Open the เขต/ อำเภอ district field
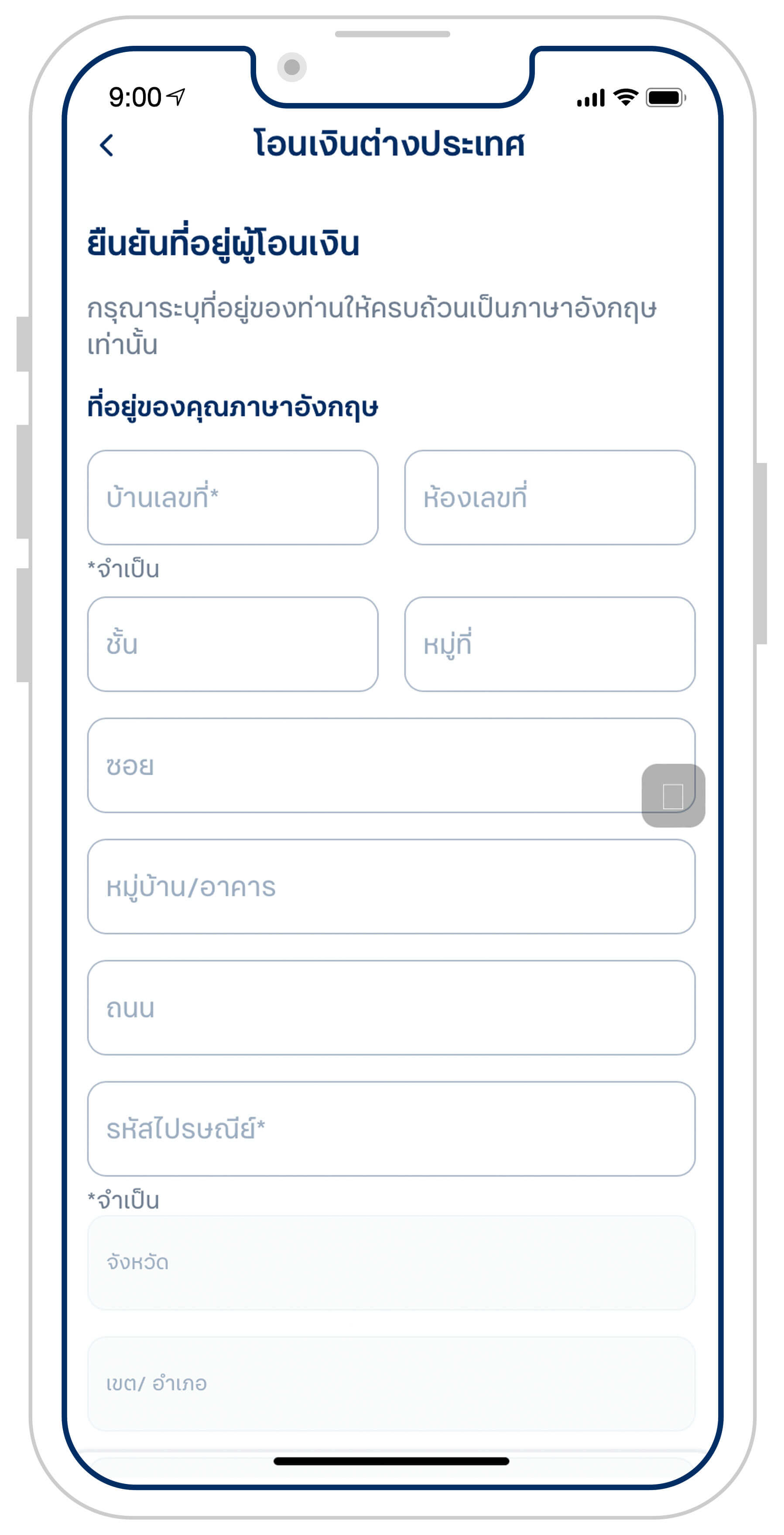Screen dimensions: 784x1535 (391, 1383)
